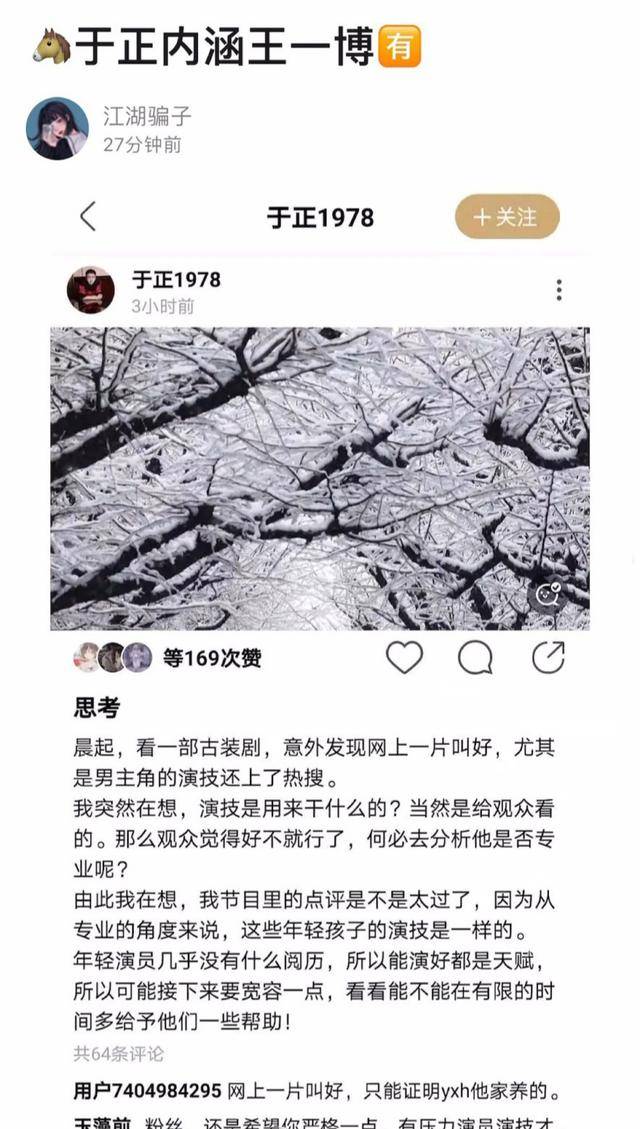Open 江湖骗子's profile avatar
This screenshot has width=640, height=1129.
[57, 129]
